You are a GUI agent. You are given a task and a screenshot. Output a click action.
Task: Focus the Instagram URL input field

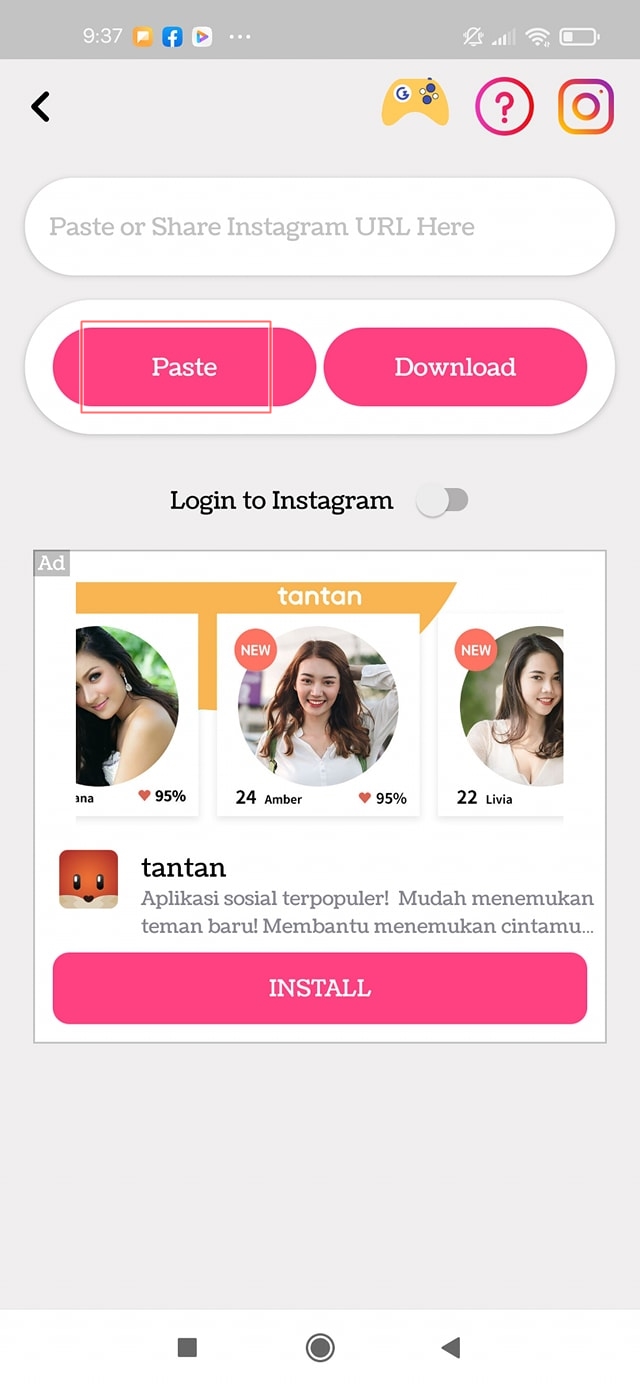coord(319,227)
